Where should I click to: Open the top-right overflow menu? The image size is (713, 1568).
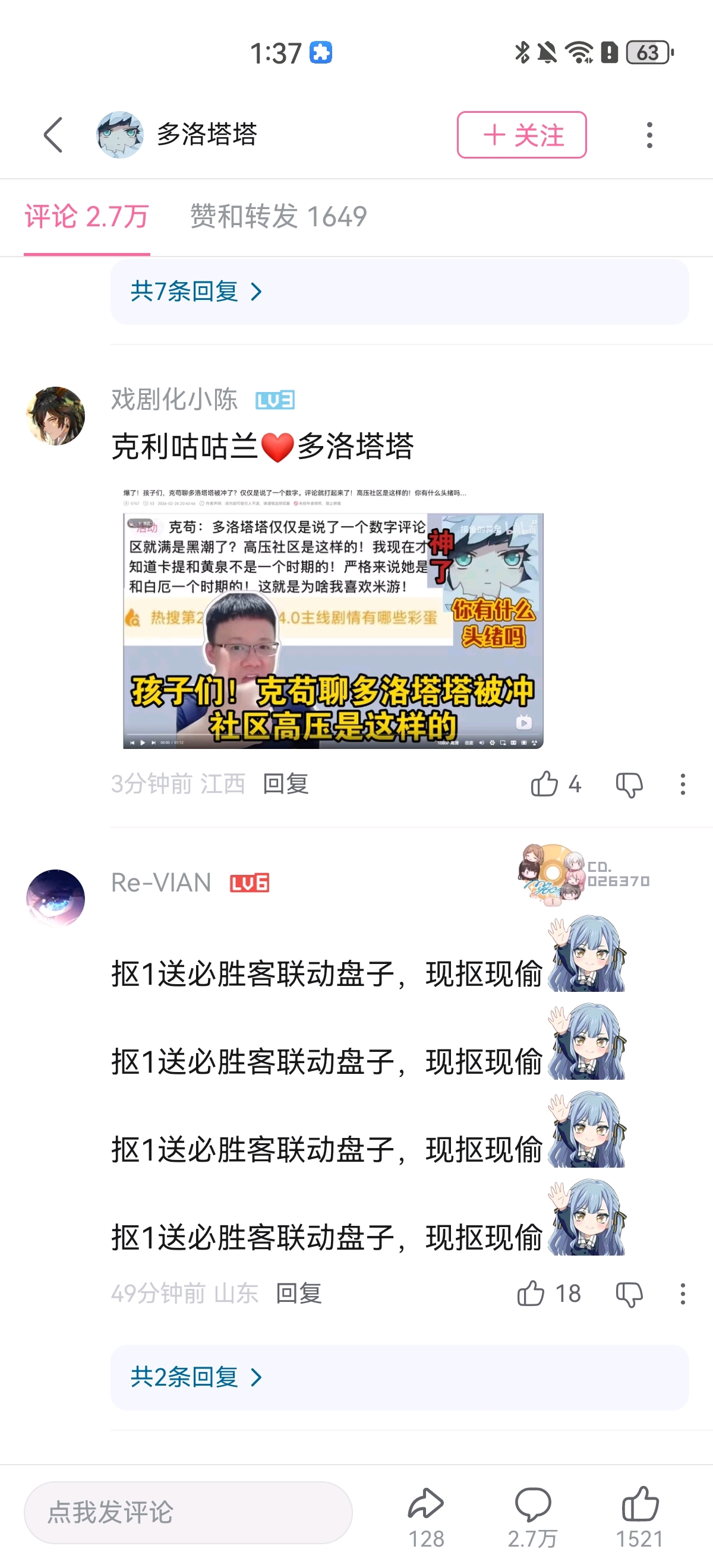(x=649, y=134)
